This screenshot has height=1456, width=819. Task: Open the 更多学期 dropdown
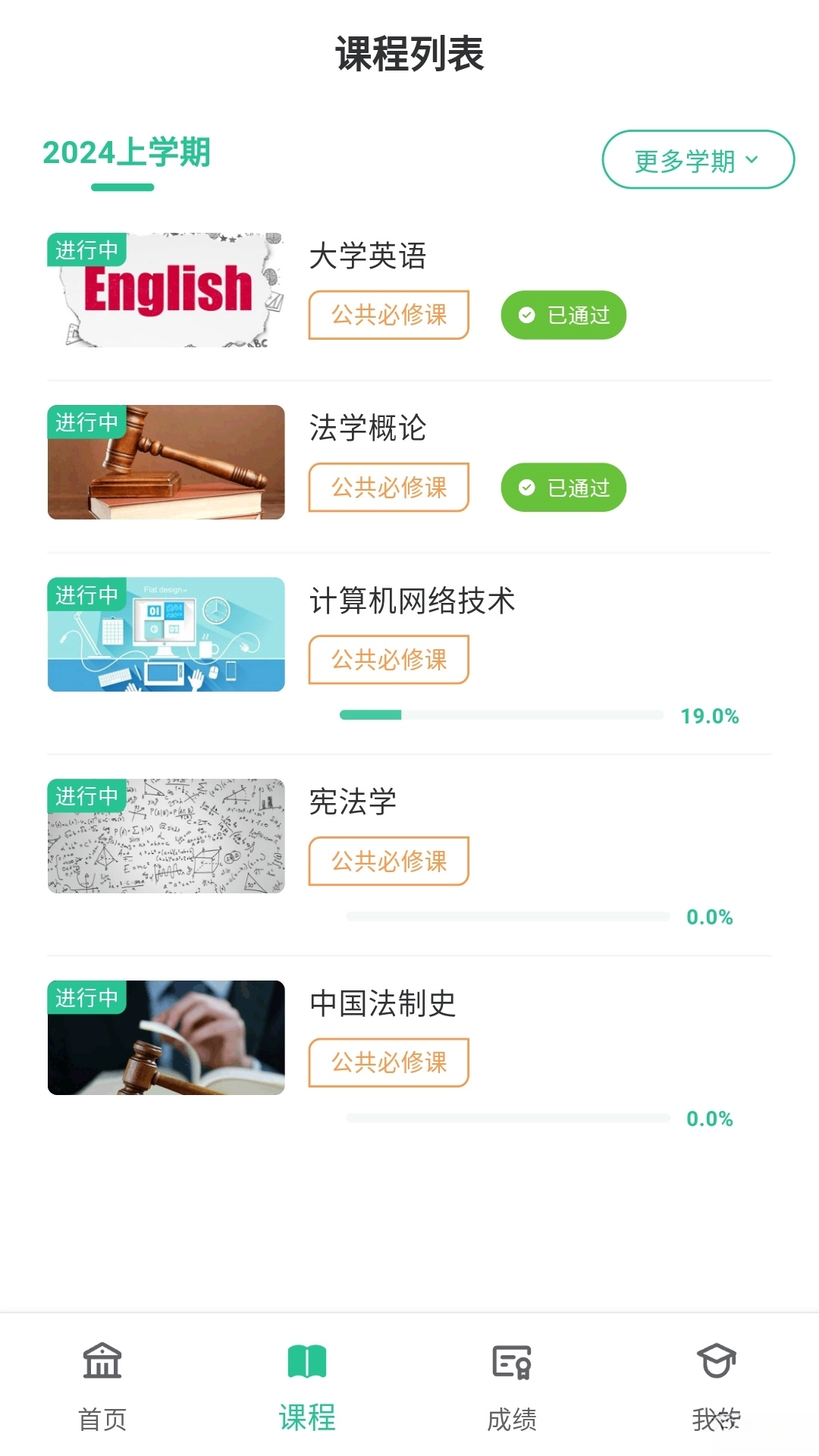click(x=696, y=159)
